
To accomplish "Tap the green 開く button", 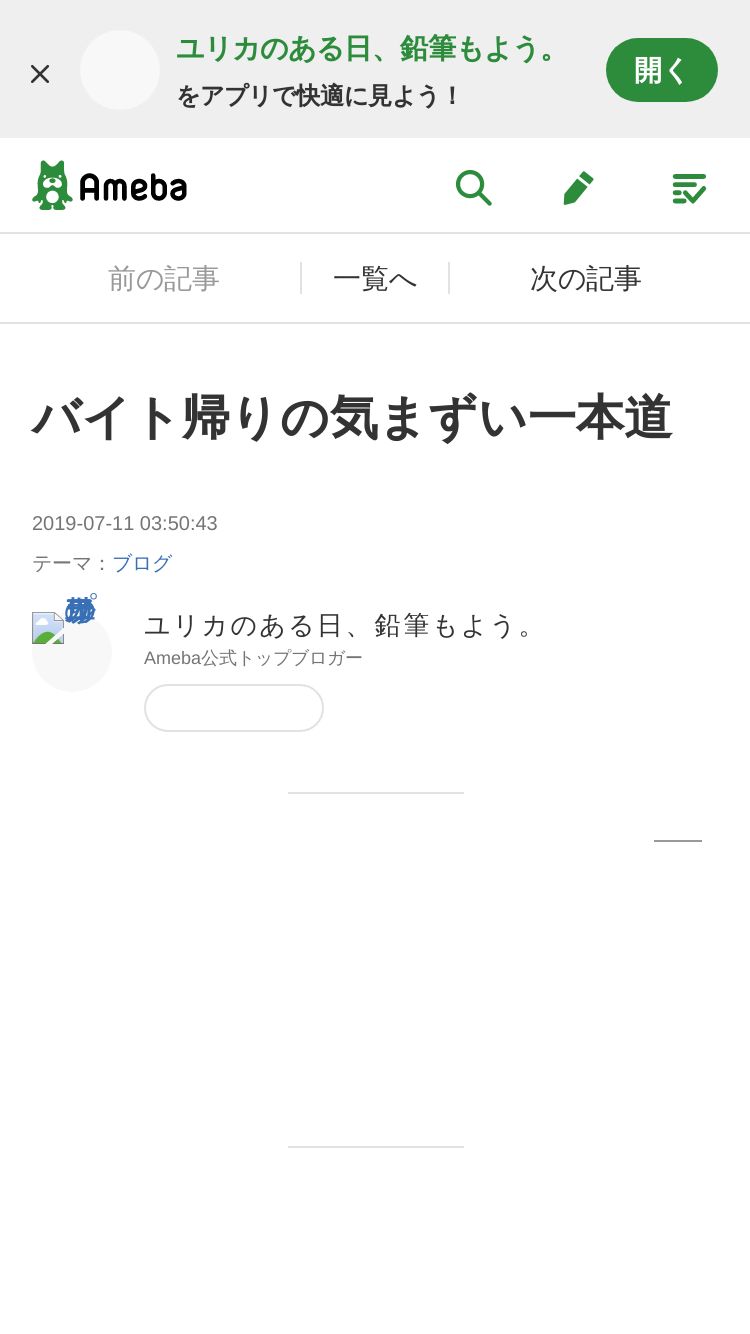I will (661, 70).
